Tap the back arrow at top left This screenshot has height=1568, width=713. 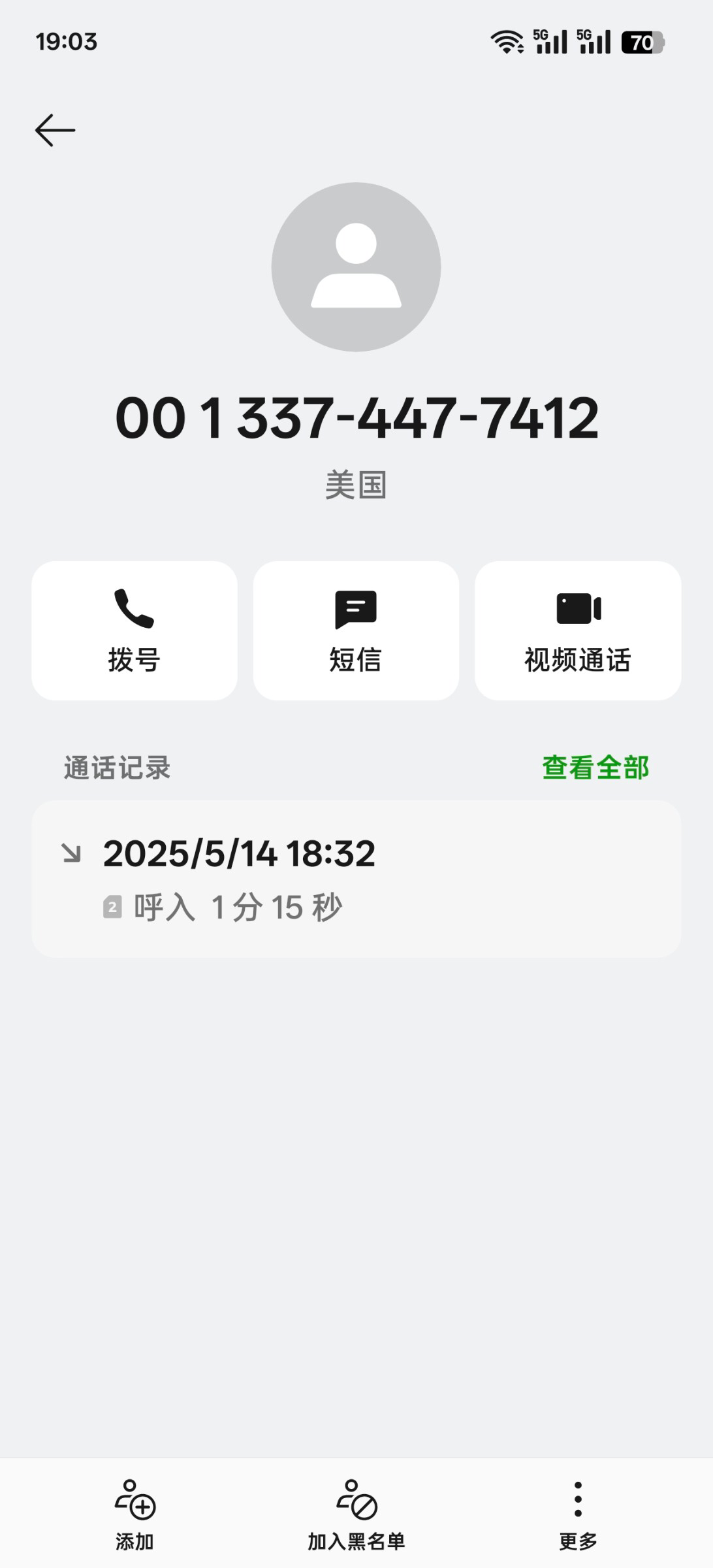pos(54,129)
